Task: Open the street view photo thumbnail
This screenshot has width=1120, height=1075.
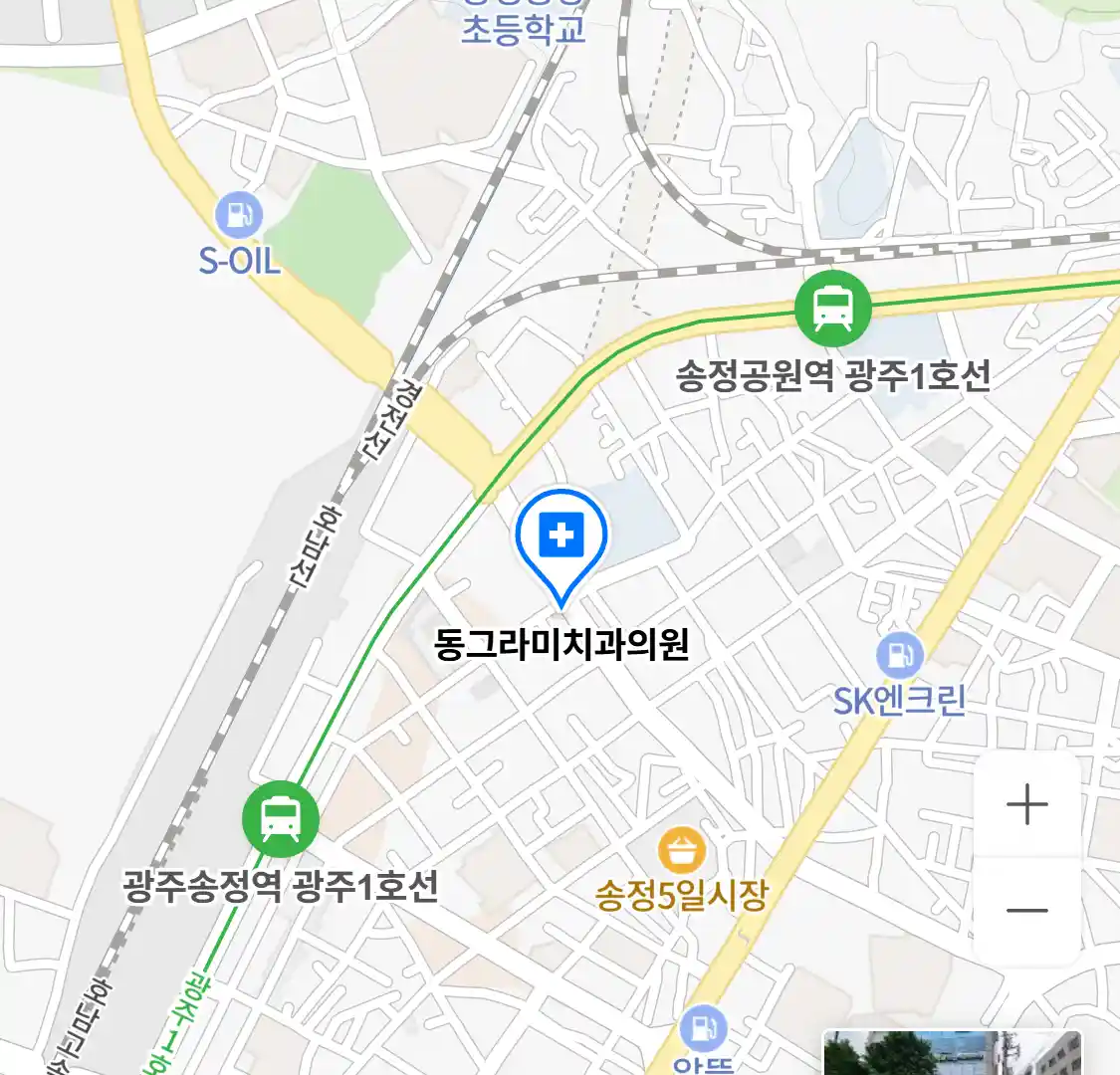Action: (952, 1053)
